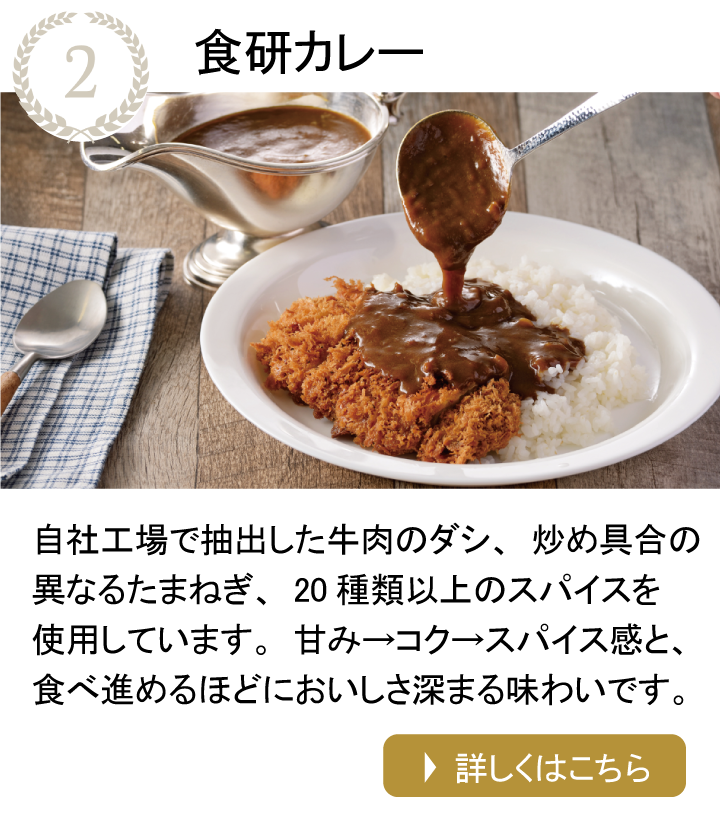Open the katsu curry photo card
This screenshot has height=824, width=720.
[360, 290]
